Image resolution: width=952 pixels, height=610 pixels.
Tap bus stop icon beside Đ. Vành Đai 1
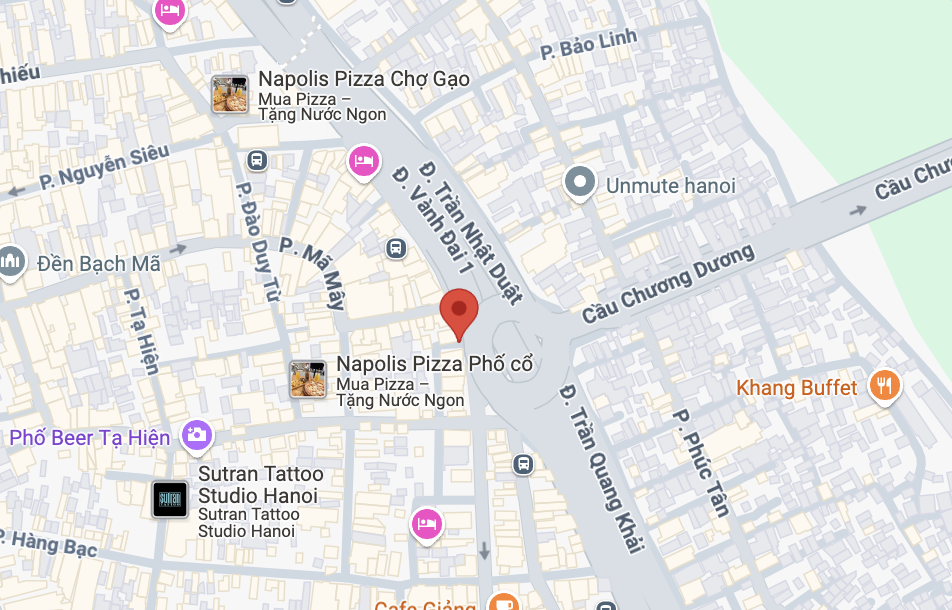397,249
